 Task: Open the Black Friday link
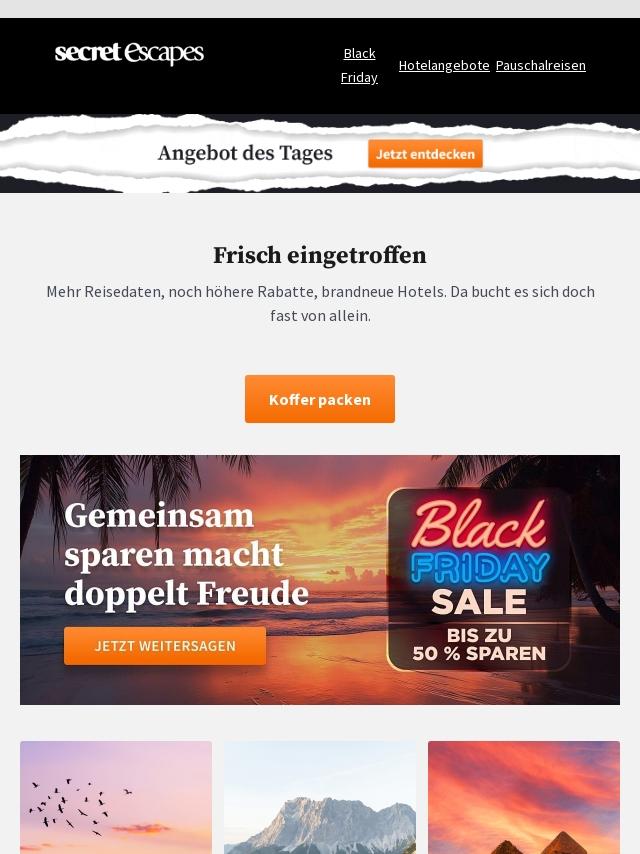359,65
